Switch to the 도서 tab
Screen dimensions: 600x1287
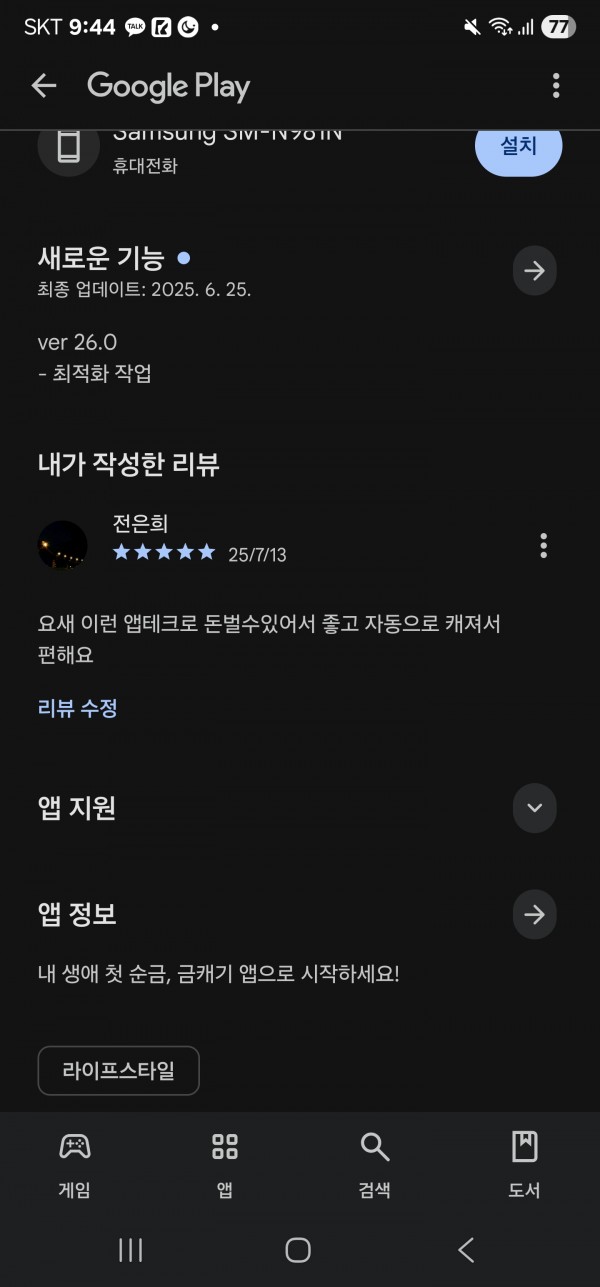coord(524,1165)
